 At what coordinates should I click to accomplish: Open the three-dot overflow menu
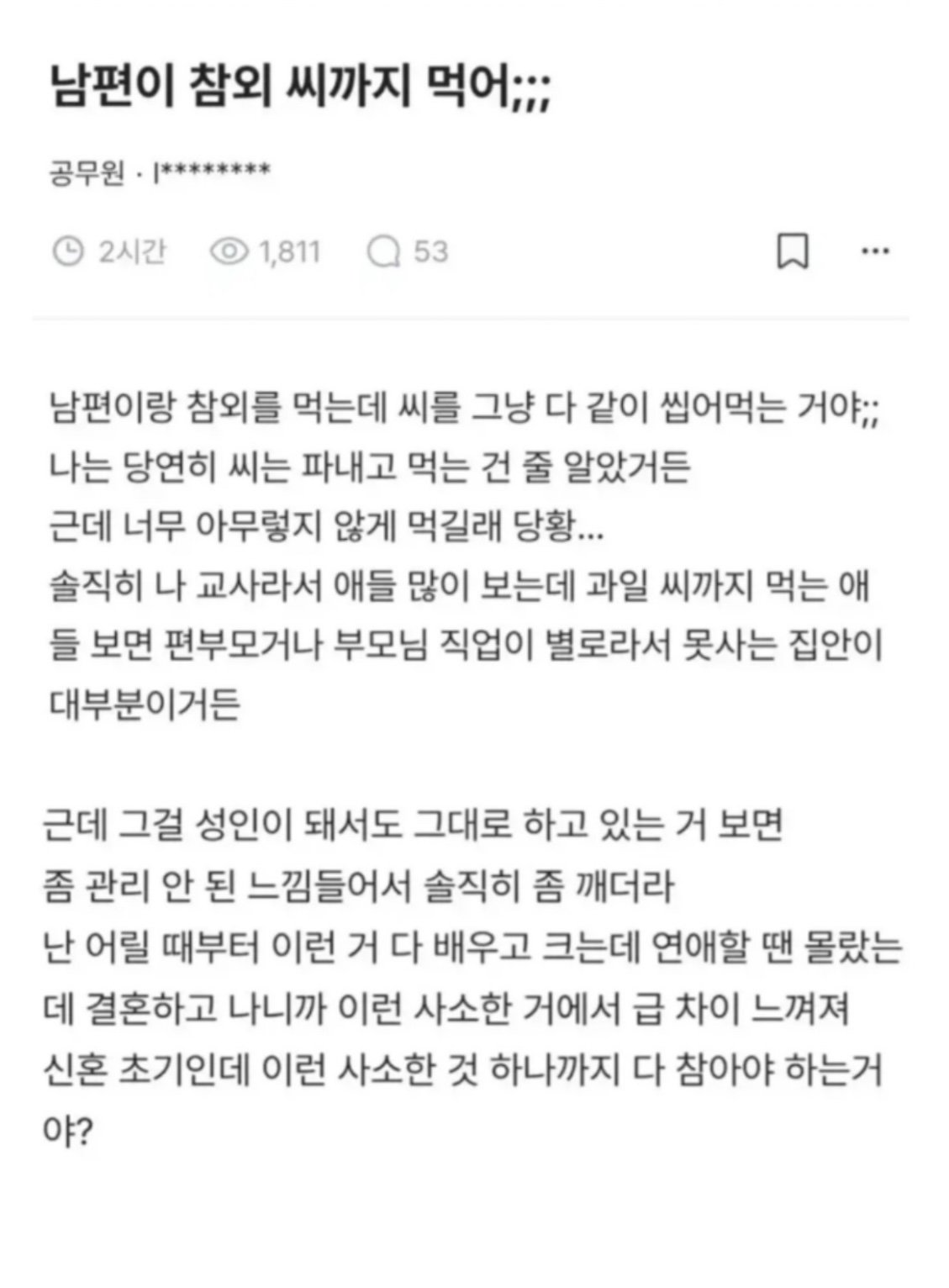coord(876,251)
